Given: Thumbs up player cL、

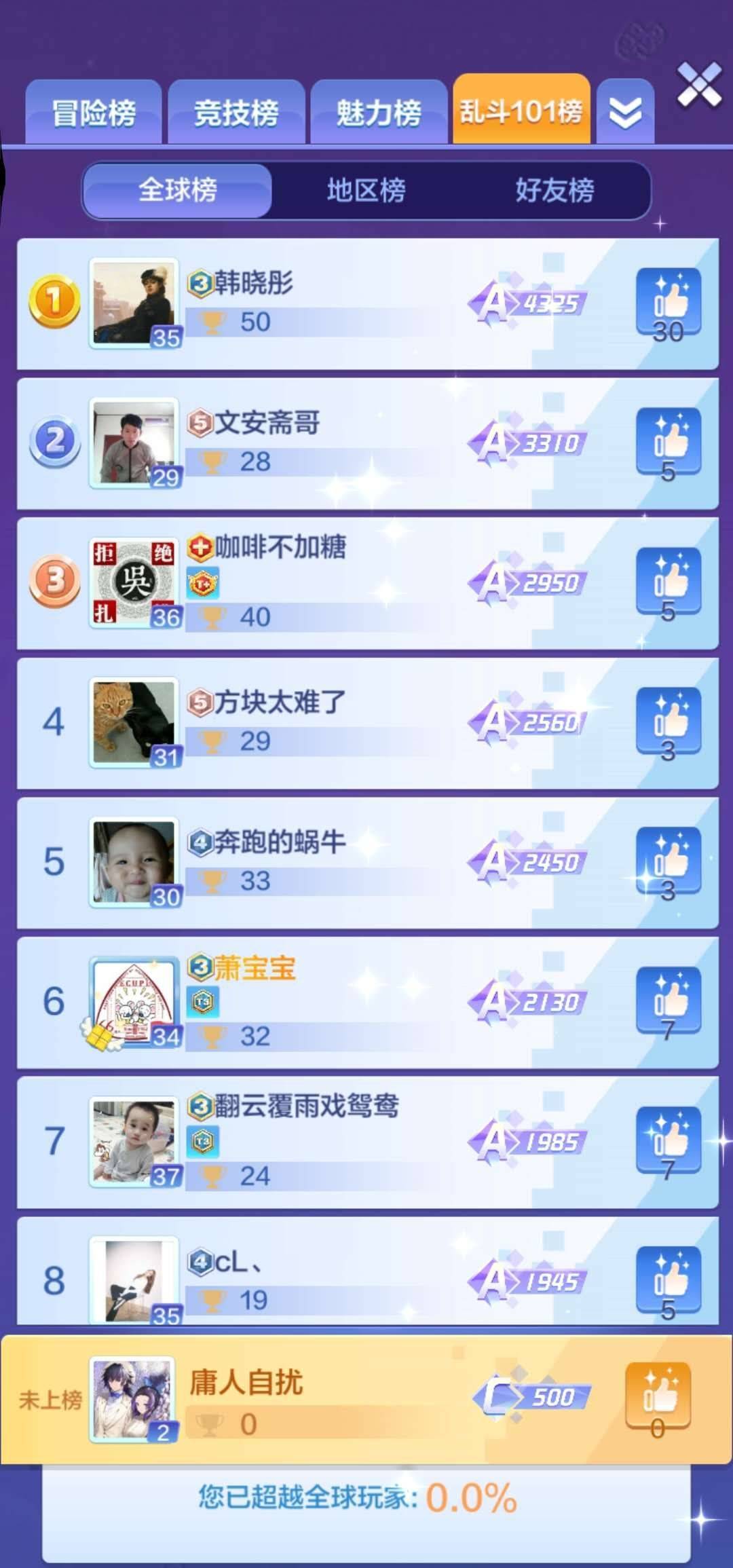Looking at the screenshot, I should click(x=669, y=1280).
